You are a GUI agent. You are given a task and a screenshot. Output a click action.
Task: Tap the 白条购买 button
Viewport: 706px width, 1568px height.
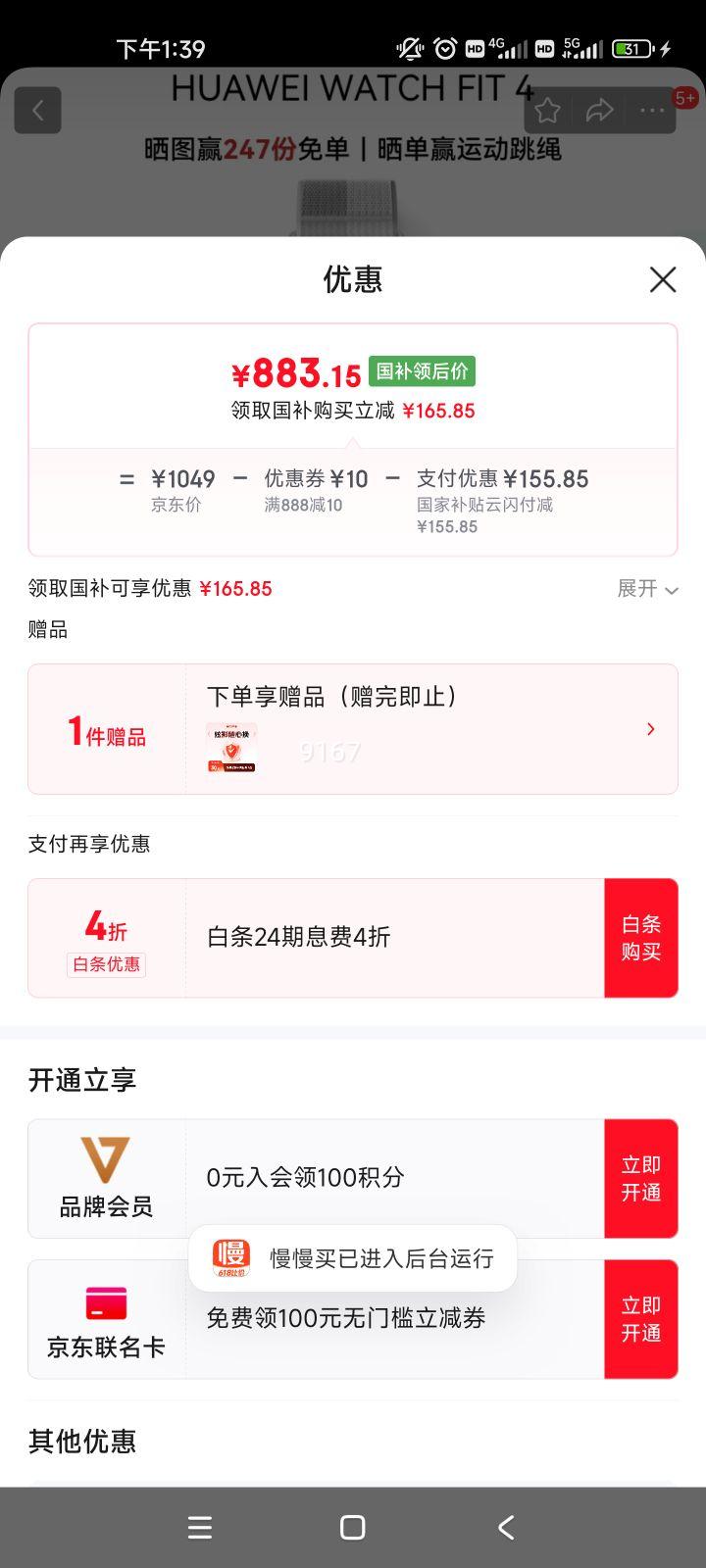(x=641, y=938)
